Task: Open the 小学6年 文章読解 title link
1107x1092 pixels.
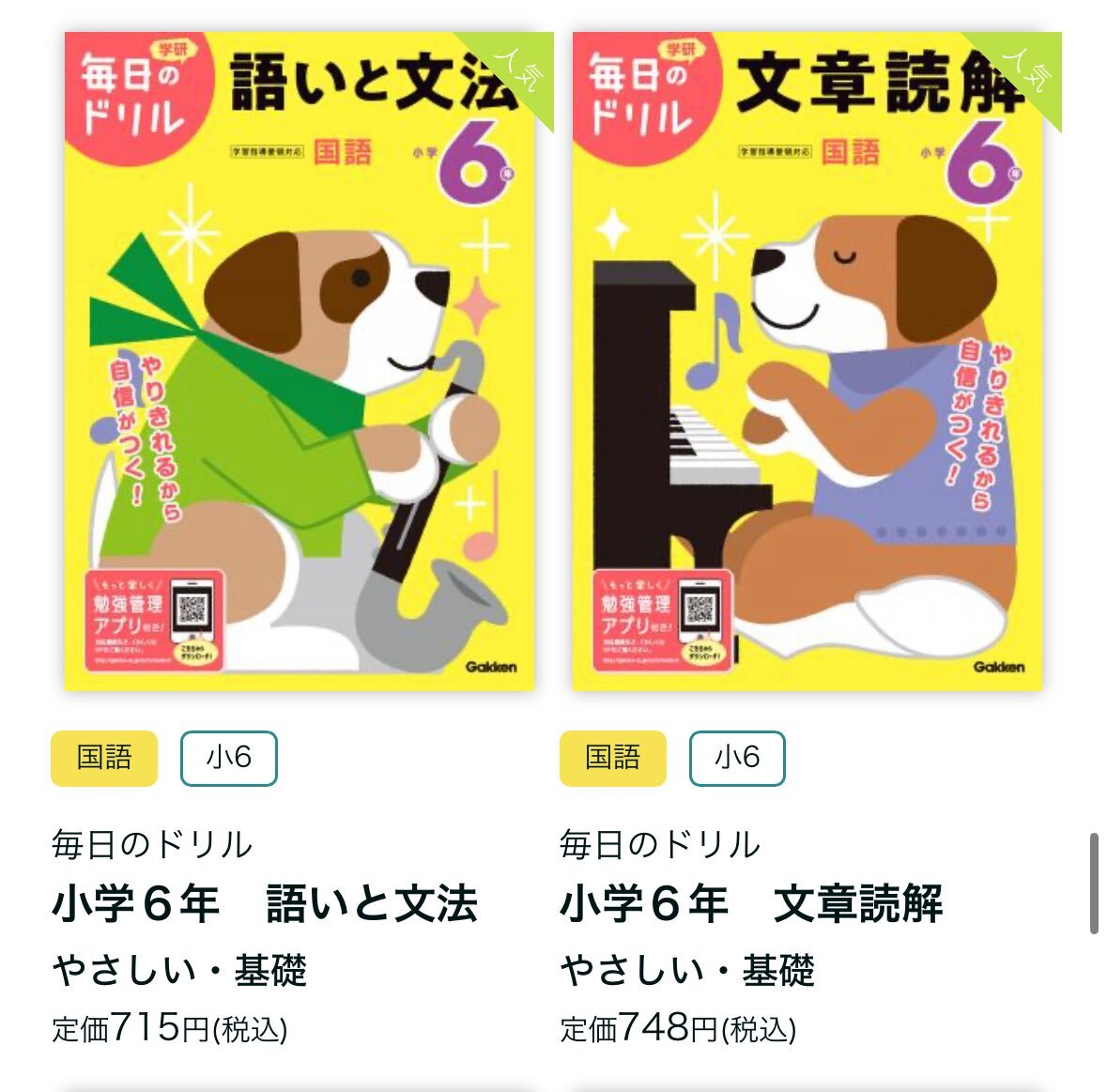Action: pyautogui.click(x=751, y=904)
